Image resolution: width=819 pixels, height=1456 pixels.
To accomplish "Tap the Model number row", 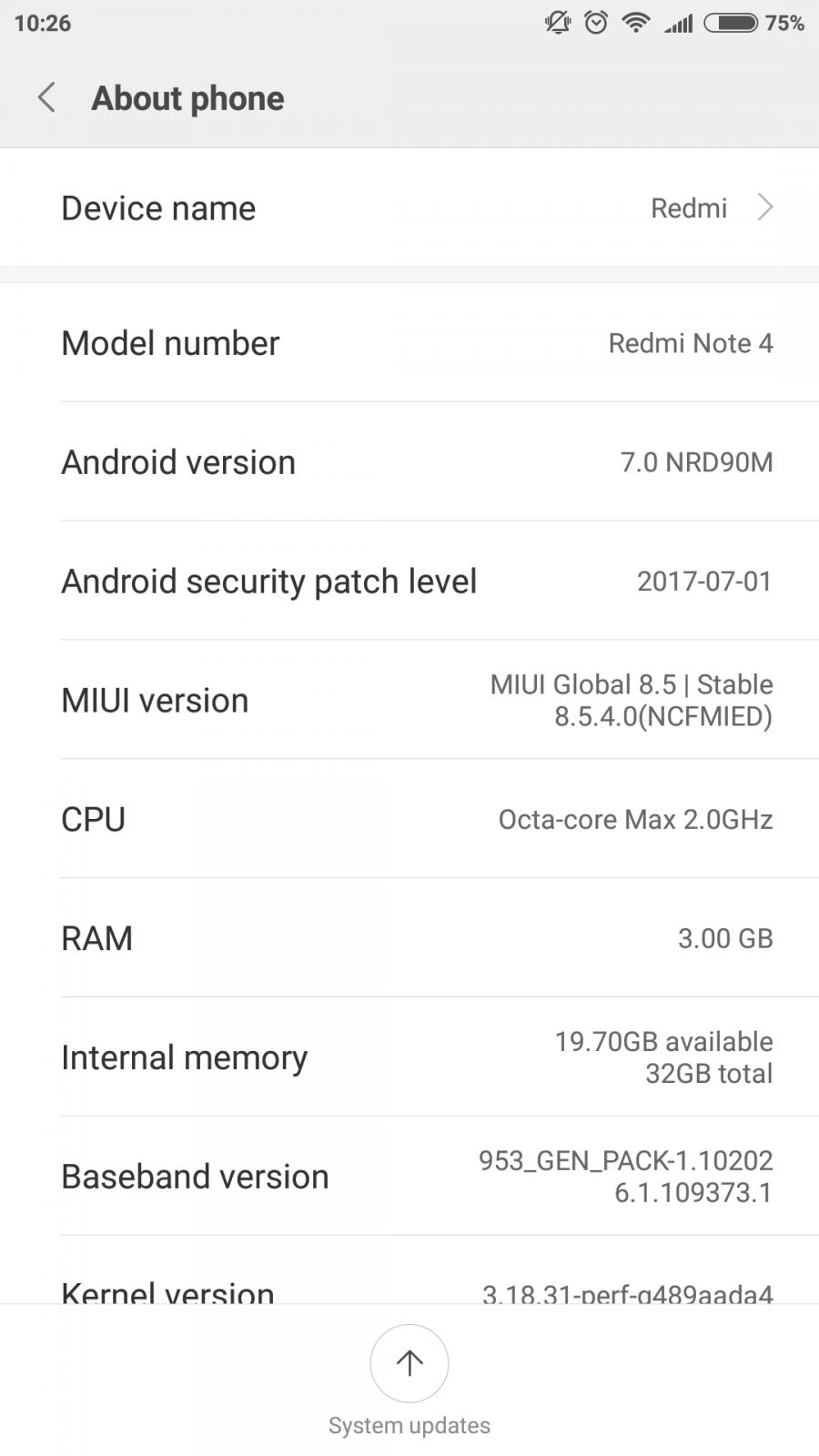I will pyautogui.click(x=409, y=343).
